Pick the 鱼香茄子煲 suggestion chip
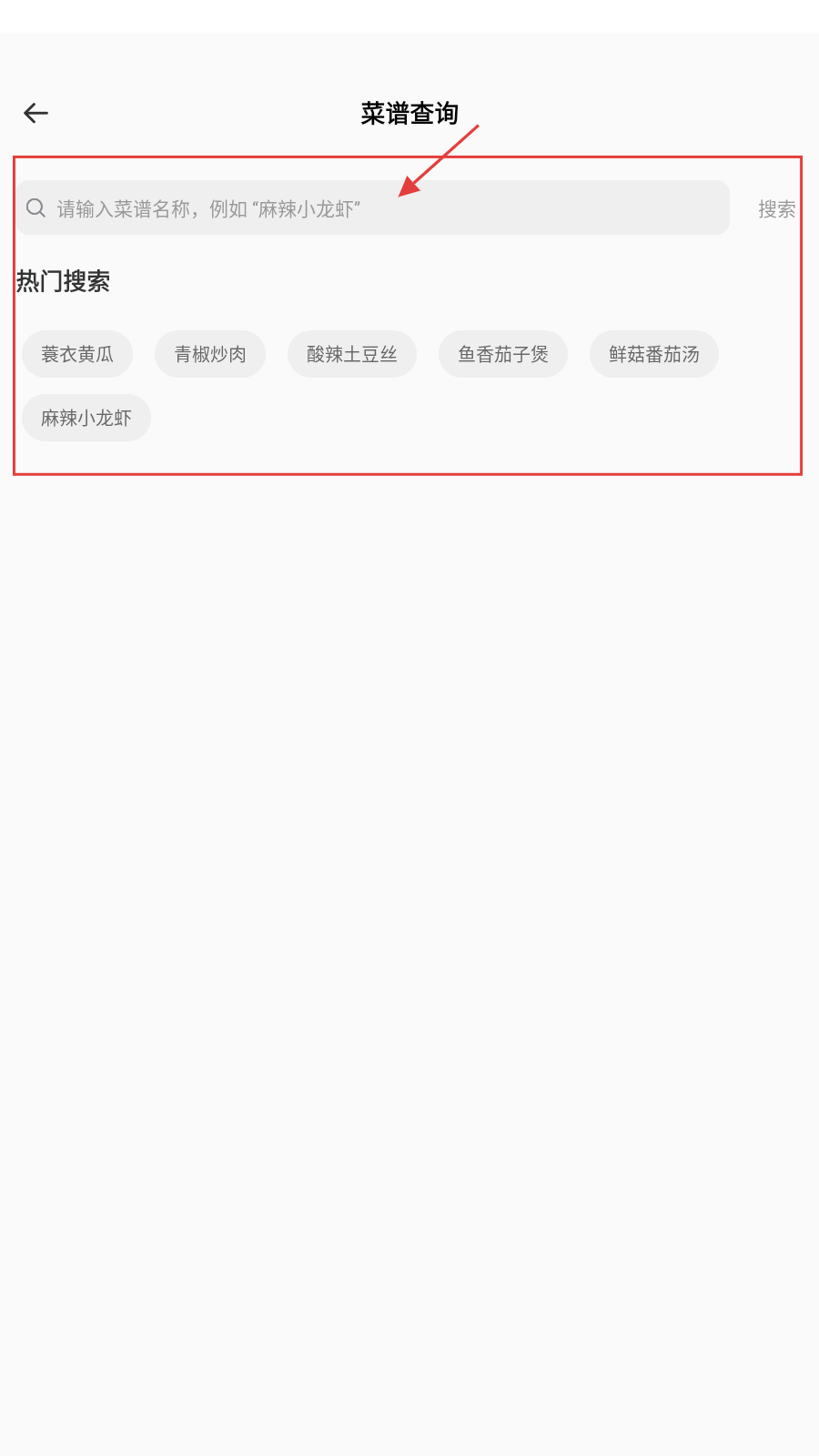The height and width of the screenshot is (1456, 819). [503, 354]
